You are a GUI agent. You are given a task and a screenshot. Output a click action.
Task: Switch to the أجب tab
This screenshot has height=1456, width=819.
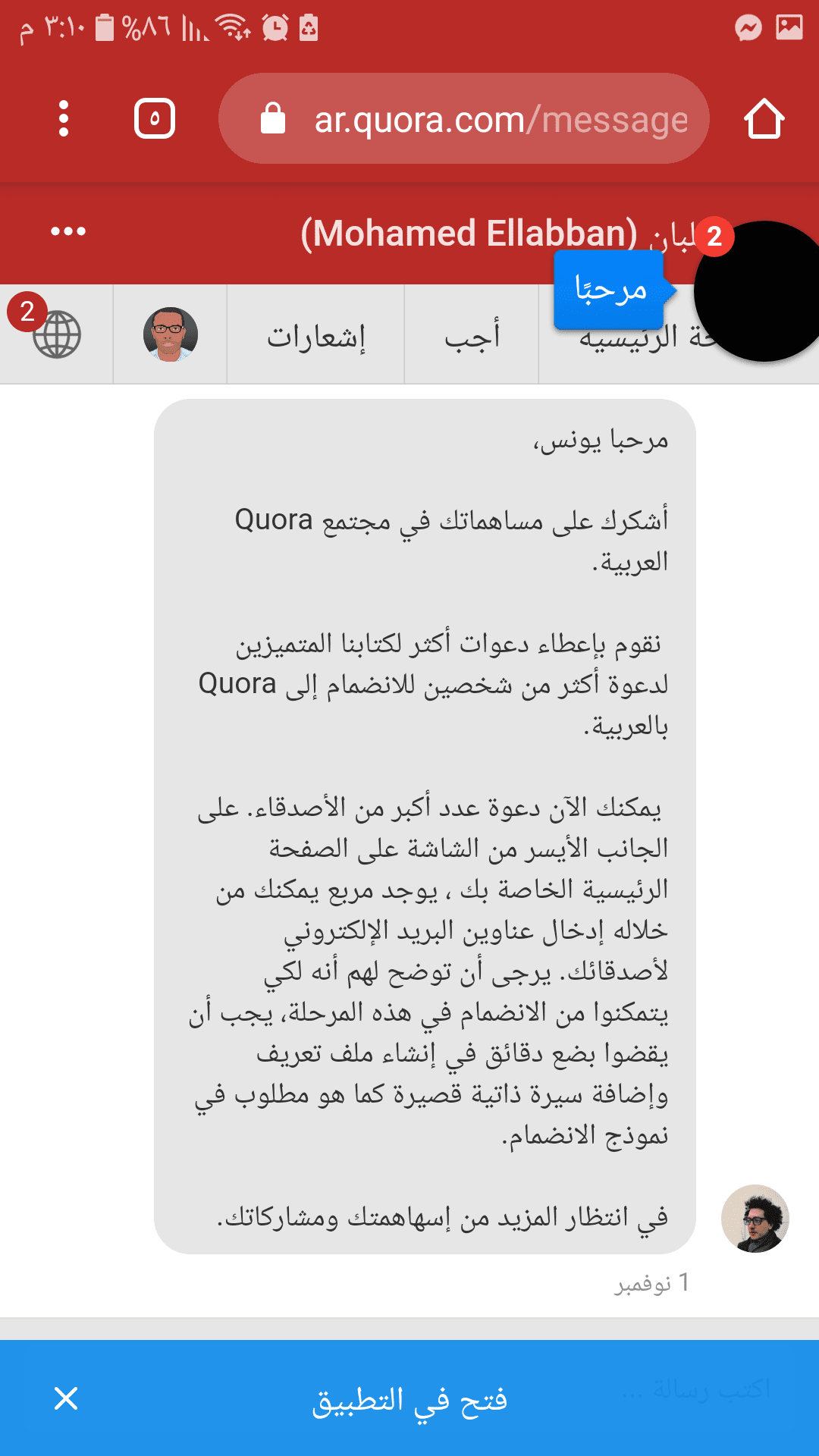[x=472, y=336]
